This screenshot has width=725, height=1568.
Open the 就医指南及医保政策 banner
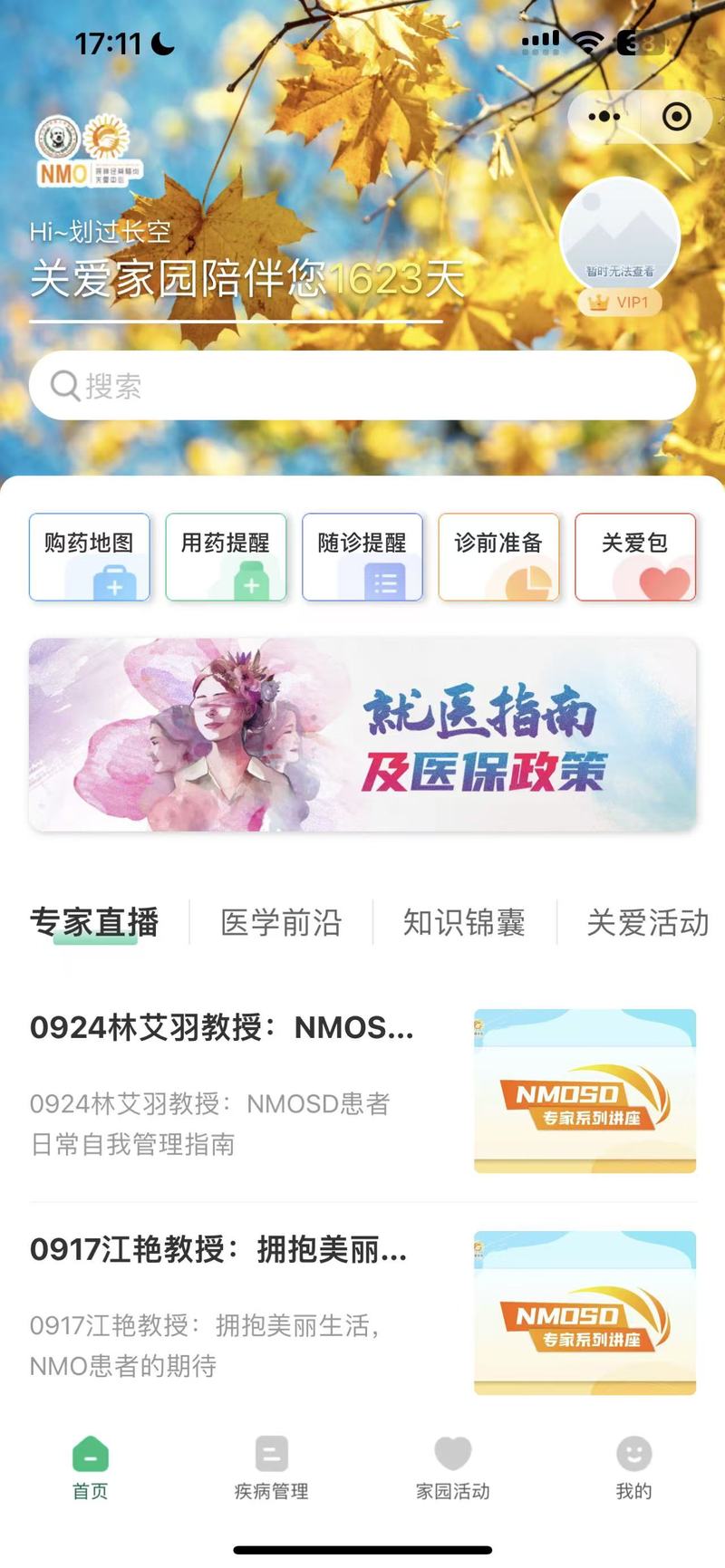[362, 735]
